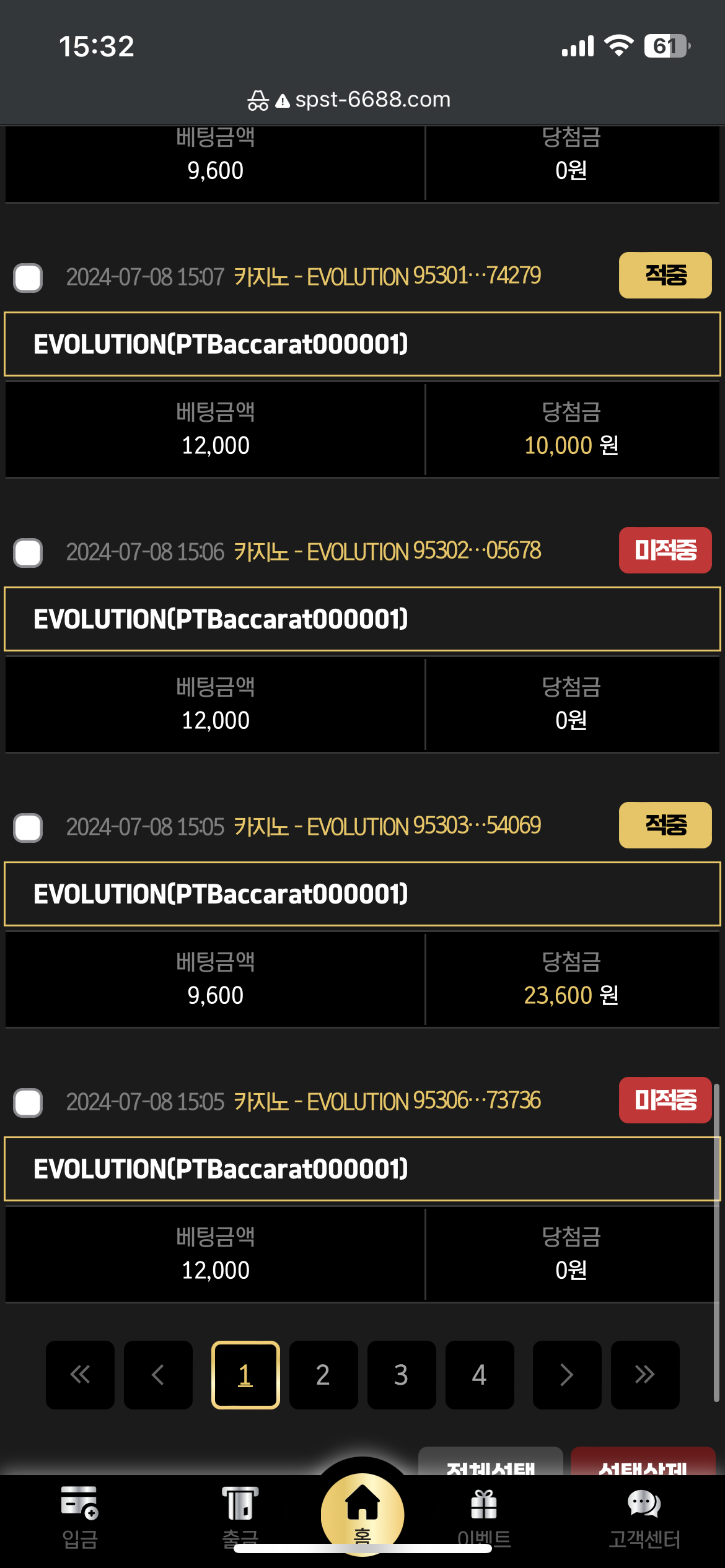Check the box for bet 95306···73736
The height and width of the screenshot is (1568, 725).
[28, 1102]
